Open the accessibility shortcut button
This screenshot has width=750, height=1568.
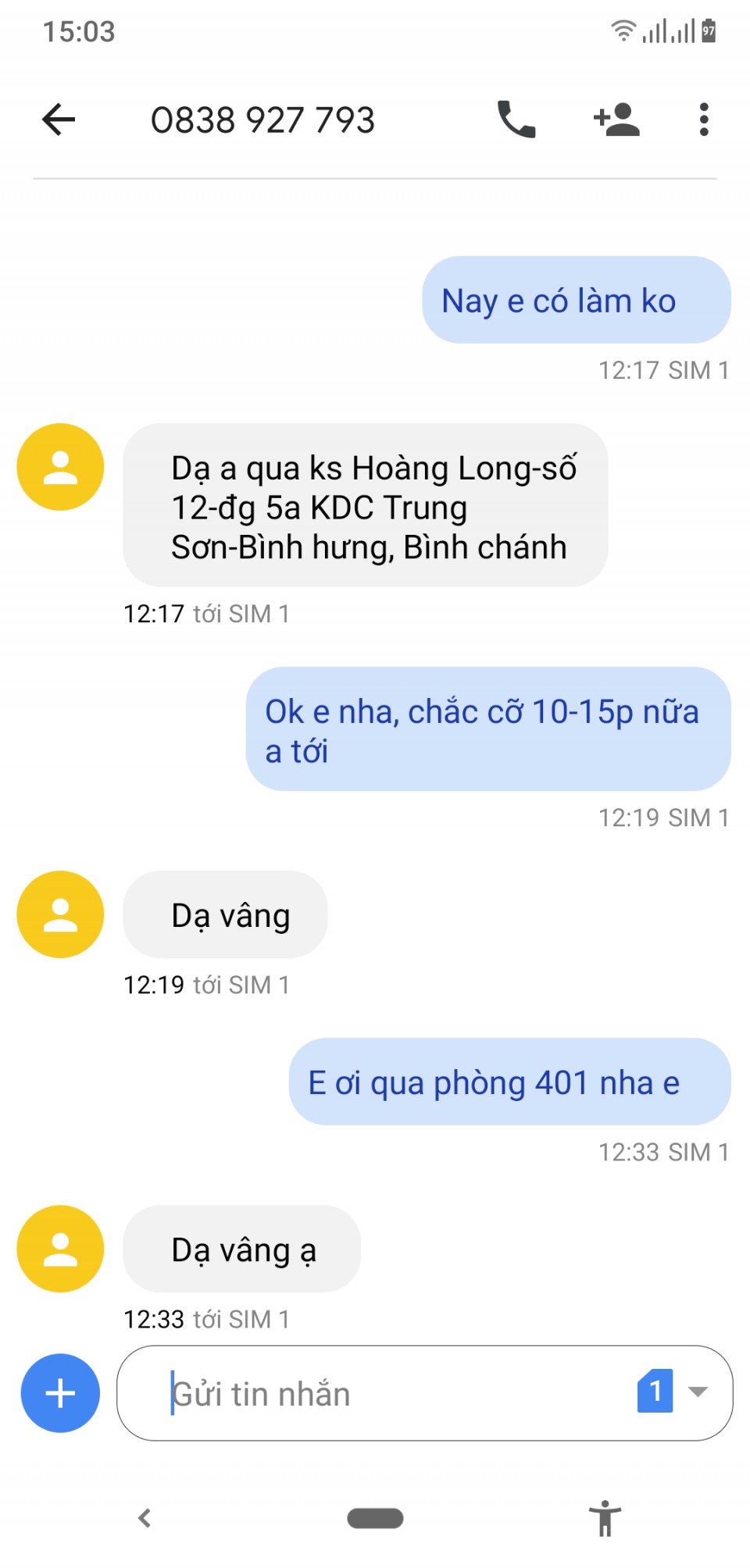[605, 1518]
